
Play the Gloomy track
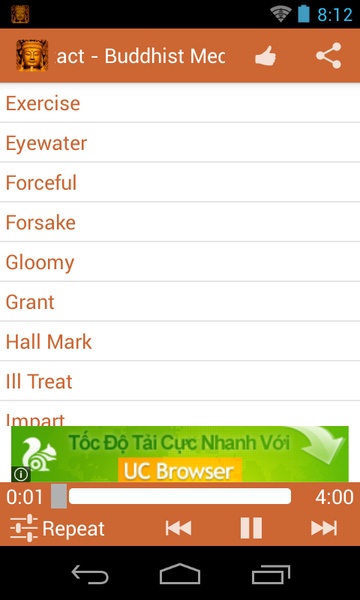coord(180,262)
